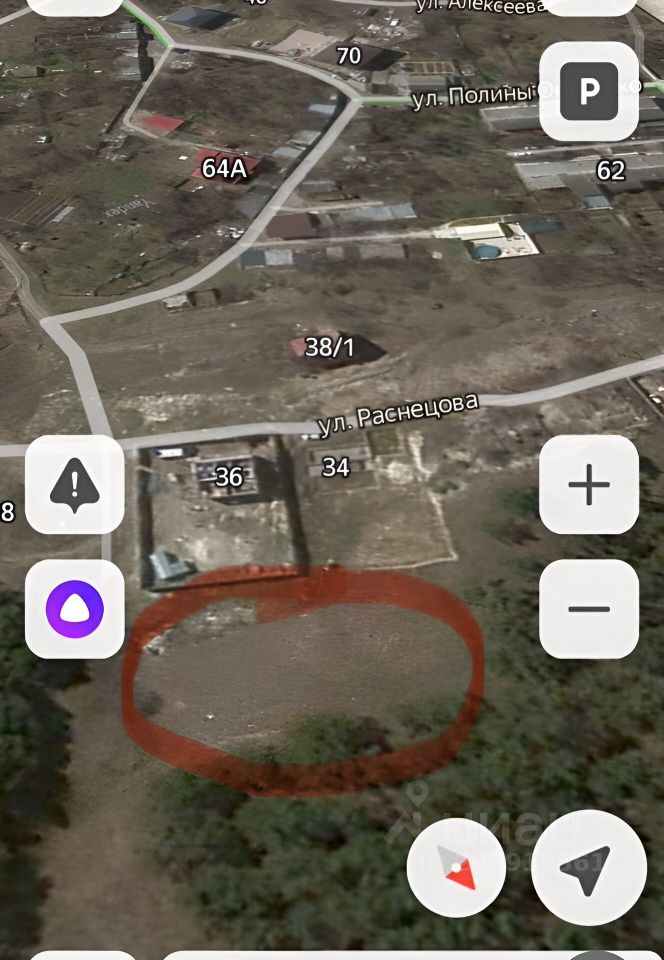The height and width of the screenshot is (960, 664).
Task: Report a road event
Action: click(x=75, y=485)
